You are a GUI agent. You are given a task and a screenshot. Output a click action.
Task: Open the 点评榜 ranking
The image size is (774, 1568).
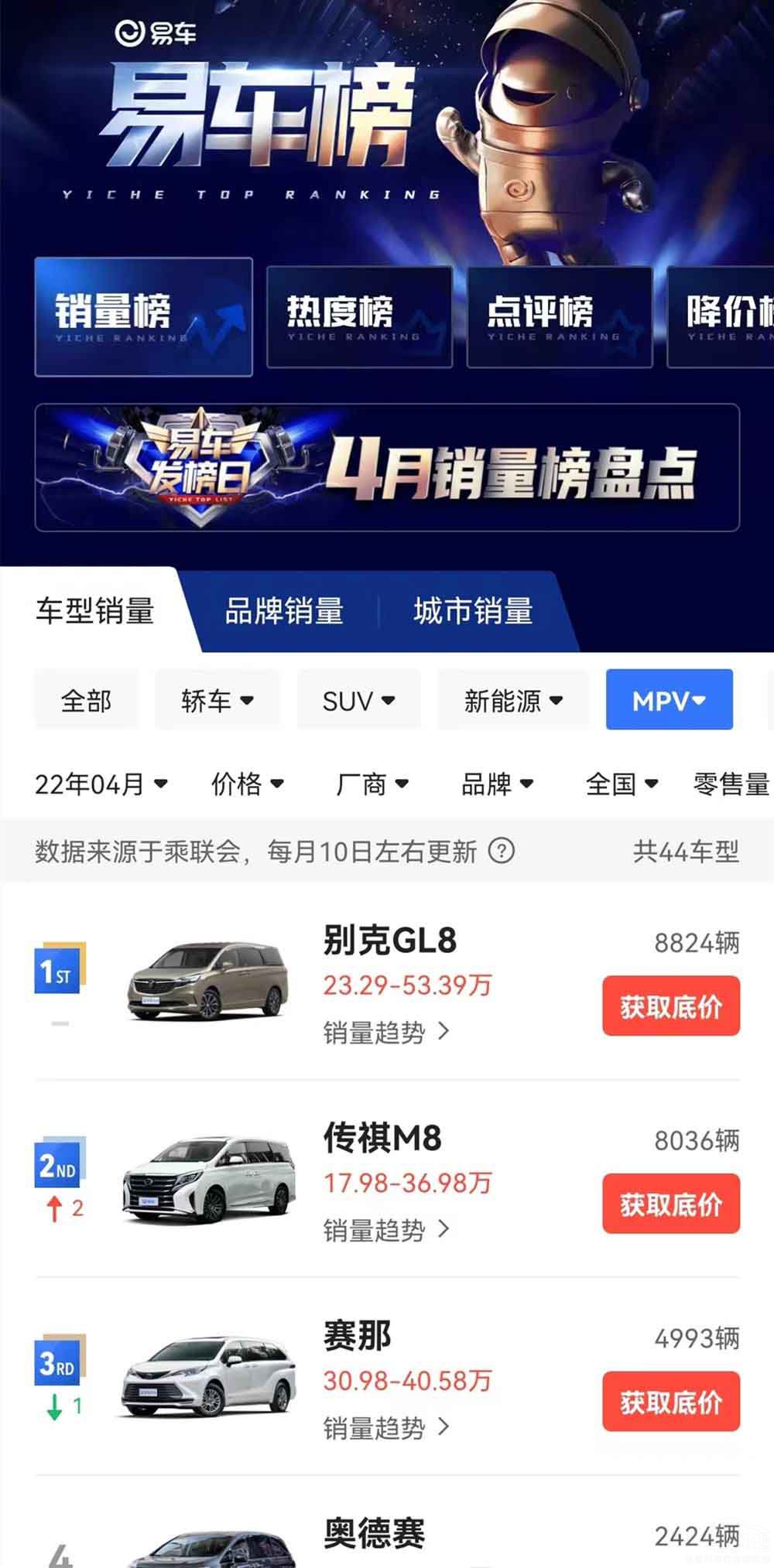tap(559, 317)
